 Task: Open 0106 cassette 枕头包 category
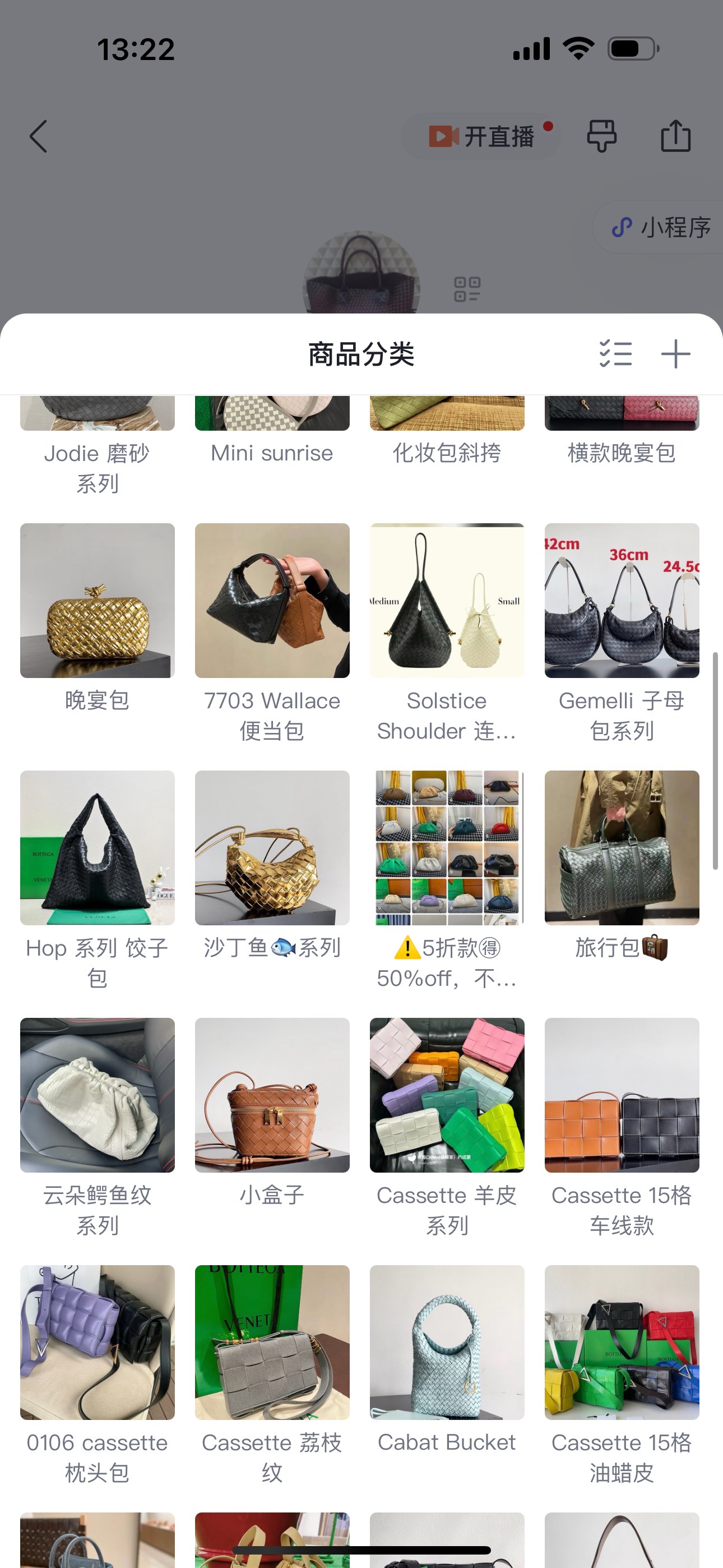click(x=98, y=1342)
